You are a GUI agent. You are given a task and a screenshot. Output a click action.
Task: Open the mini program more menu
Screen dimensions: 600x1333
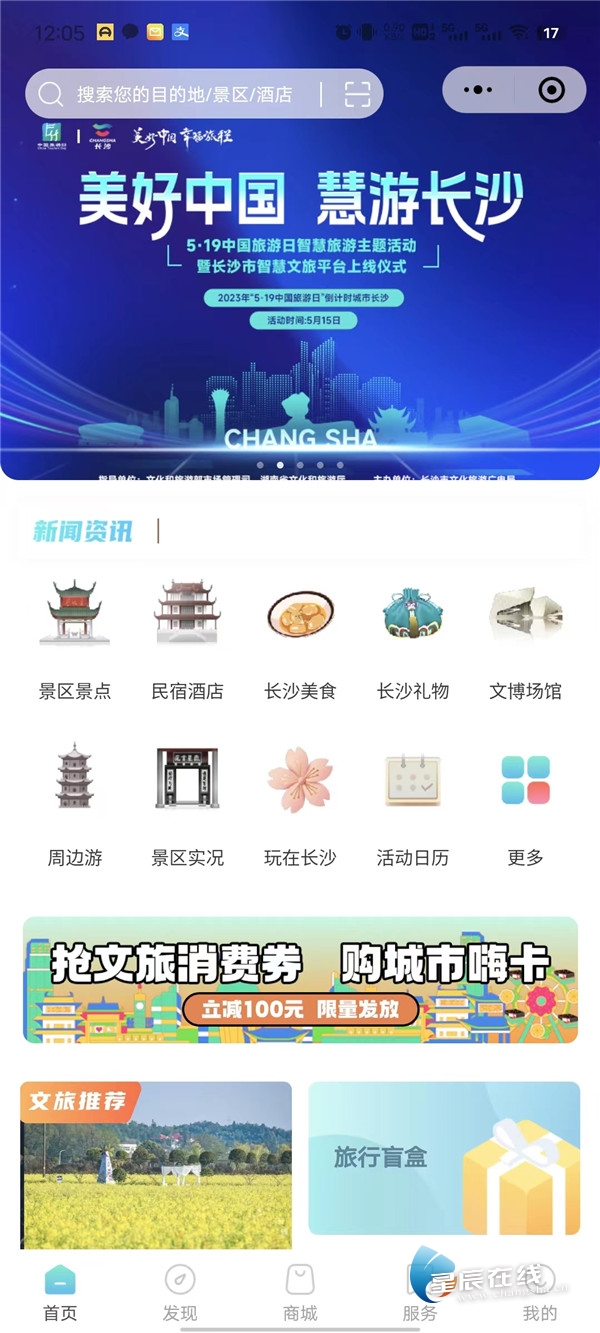pyautogui.click(x=478, y=90)
